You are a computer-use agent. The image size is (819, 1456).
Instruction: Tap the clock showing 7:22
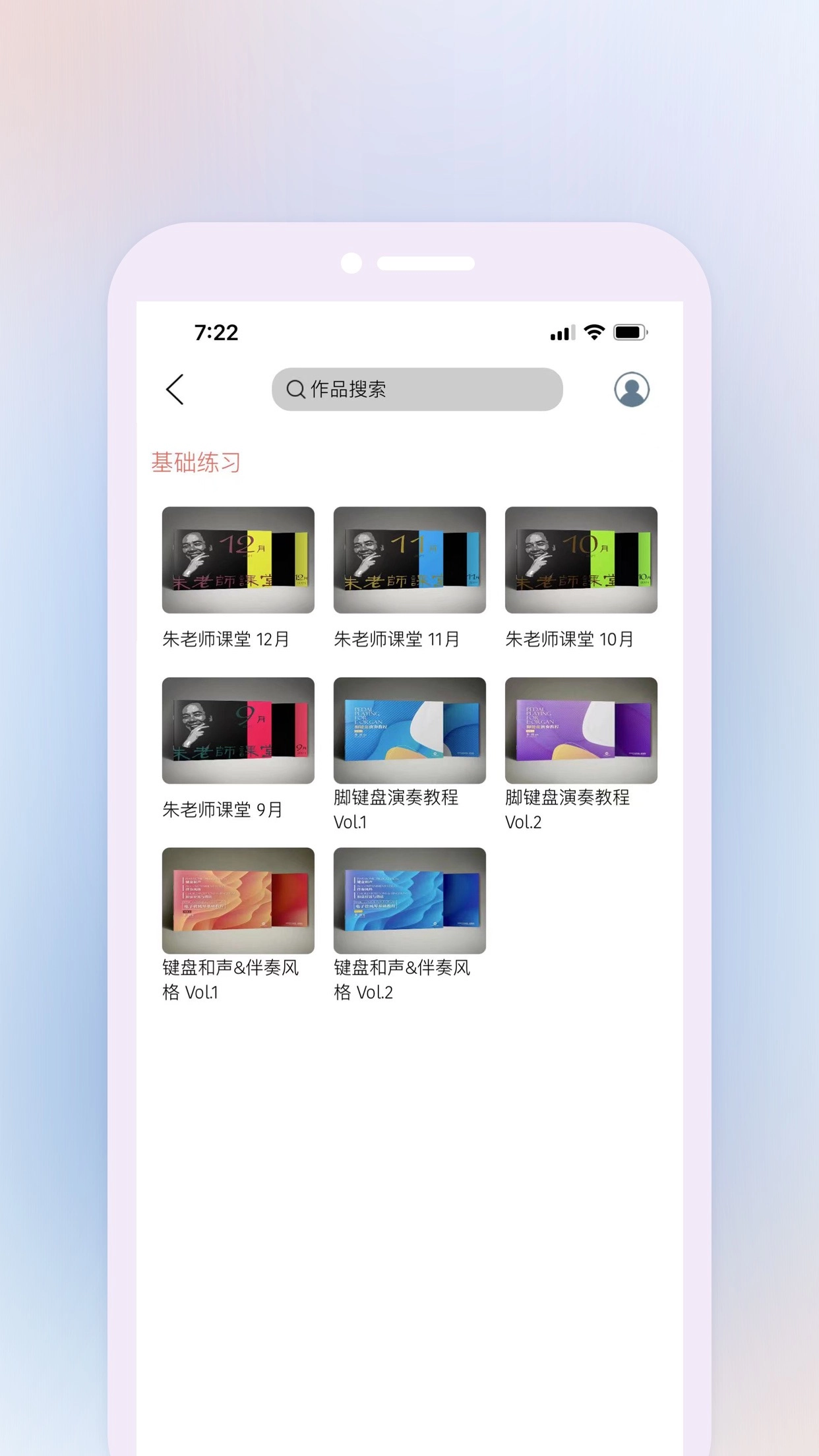[216, 333]
